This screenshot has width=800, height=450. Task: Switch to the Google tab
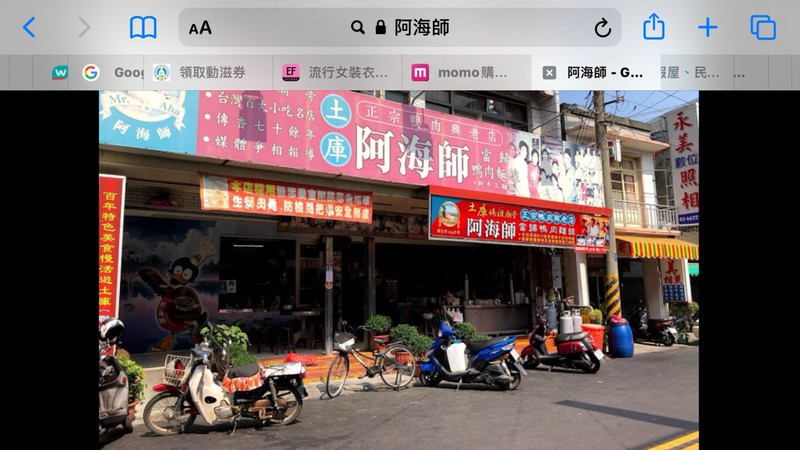click(112, 72)
